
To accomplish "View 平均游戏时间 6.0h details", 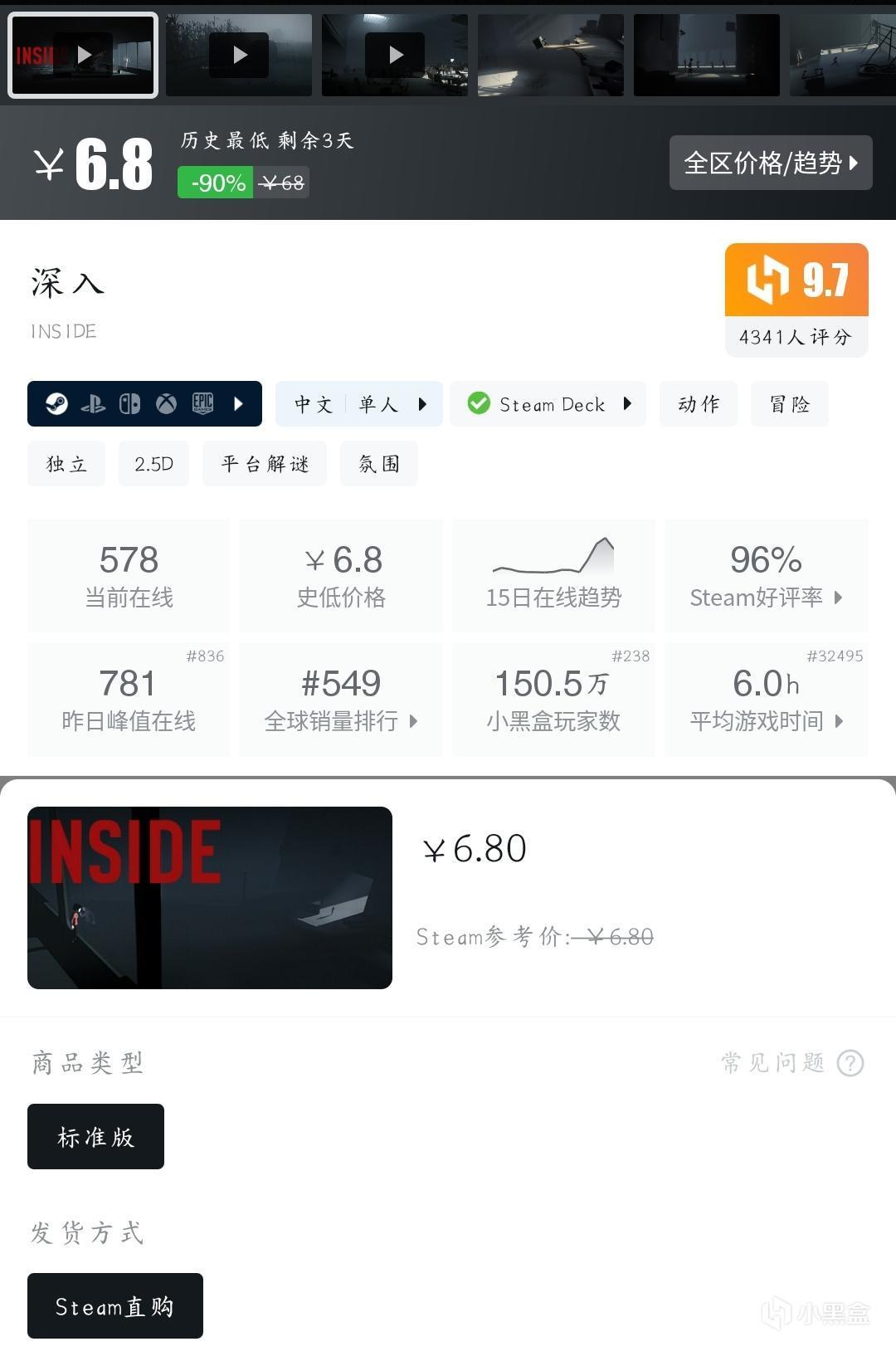I will [x=766, y=700].
